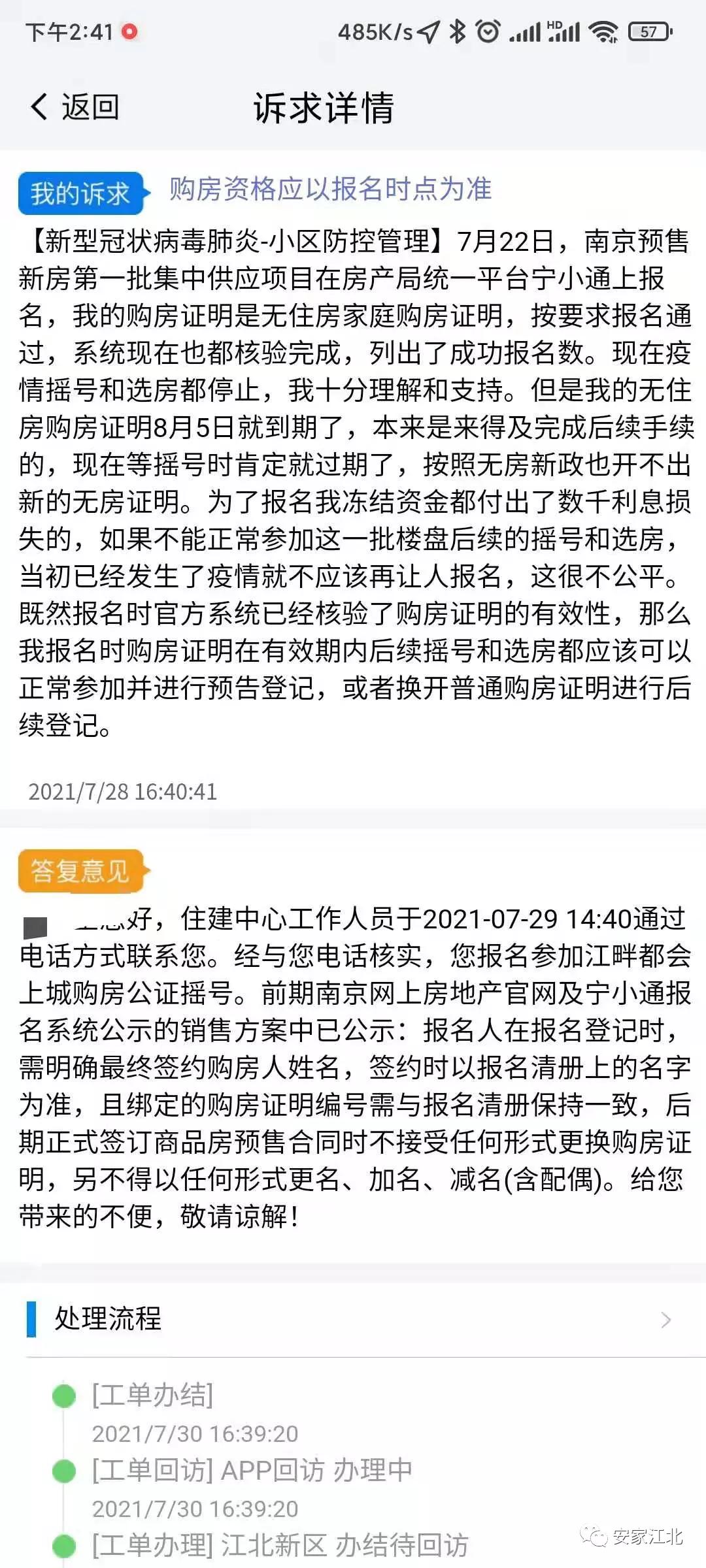Tap the GPS location arrow in the status bar
This screenshot has height=1568, width=706.
[x=429, y=30]
